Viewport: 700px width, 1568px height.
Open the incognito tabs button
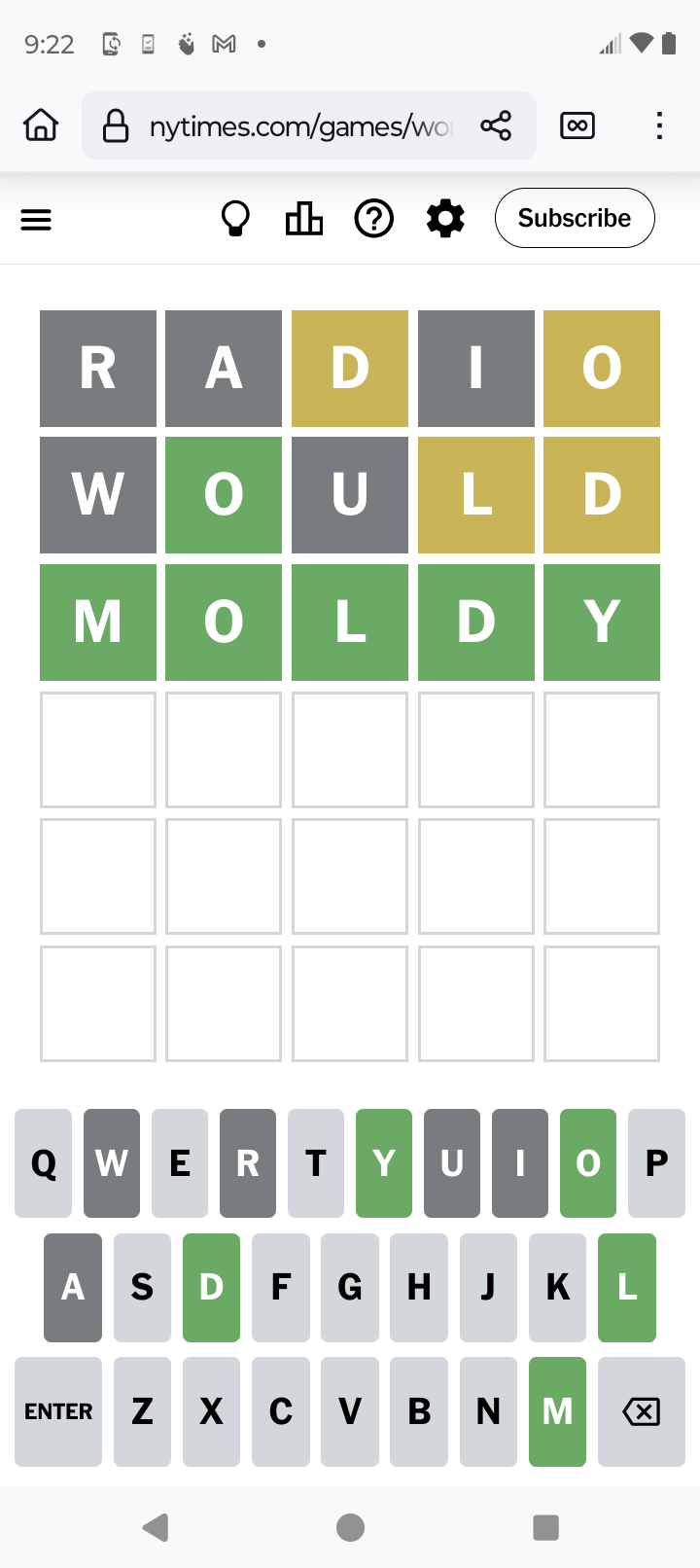(x=577, y=125)
